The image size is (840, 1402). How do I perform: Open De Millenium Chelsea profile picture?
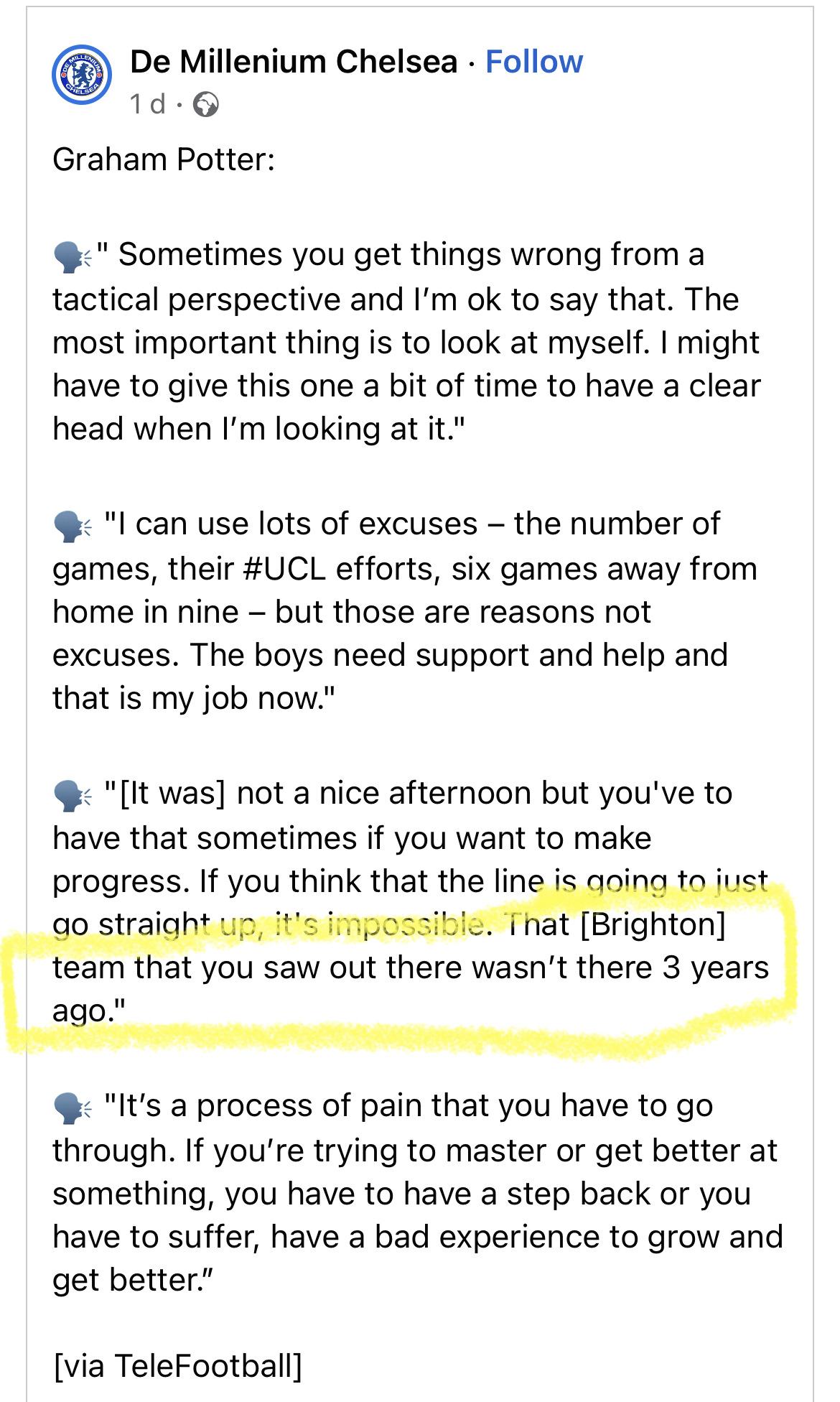pyautogui.click(x=82, y=75)
